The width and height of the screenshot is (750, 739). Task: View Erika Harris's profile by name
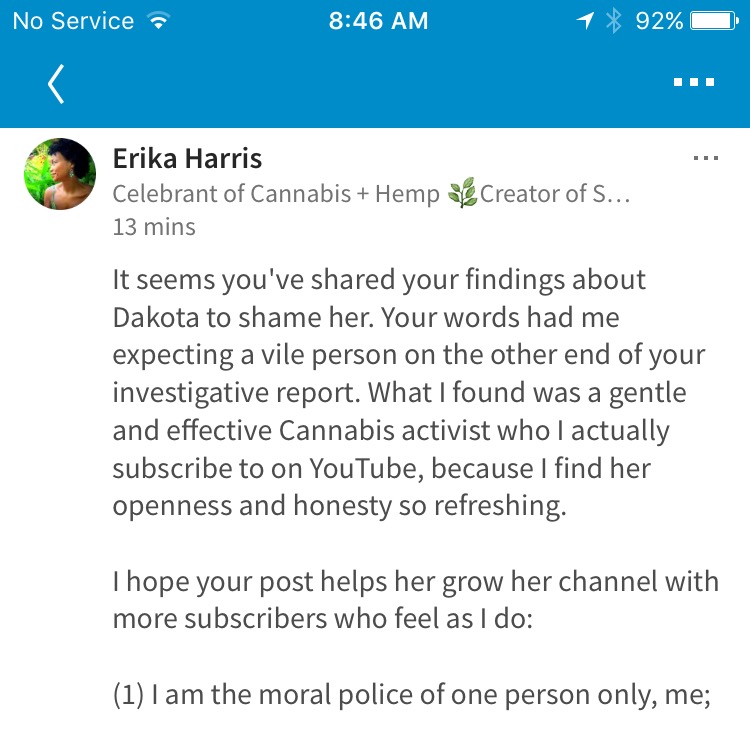[x=187, y=159]
